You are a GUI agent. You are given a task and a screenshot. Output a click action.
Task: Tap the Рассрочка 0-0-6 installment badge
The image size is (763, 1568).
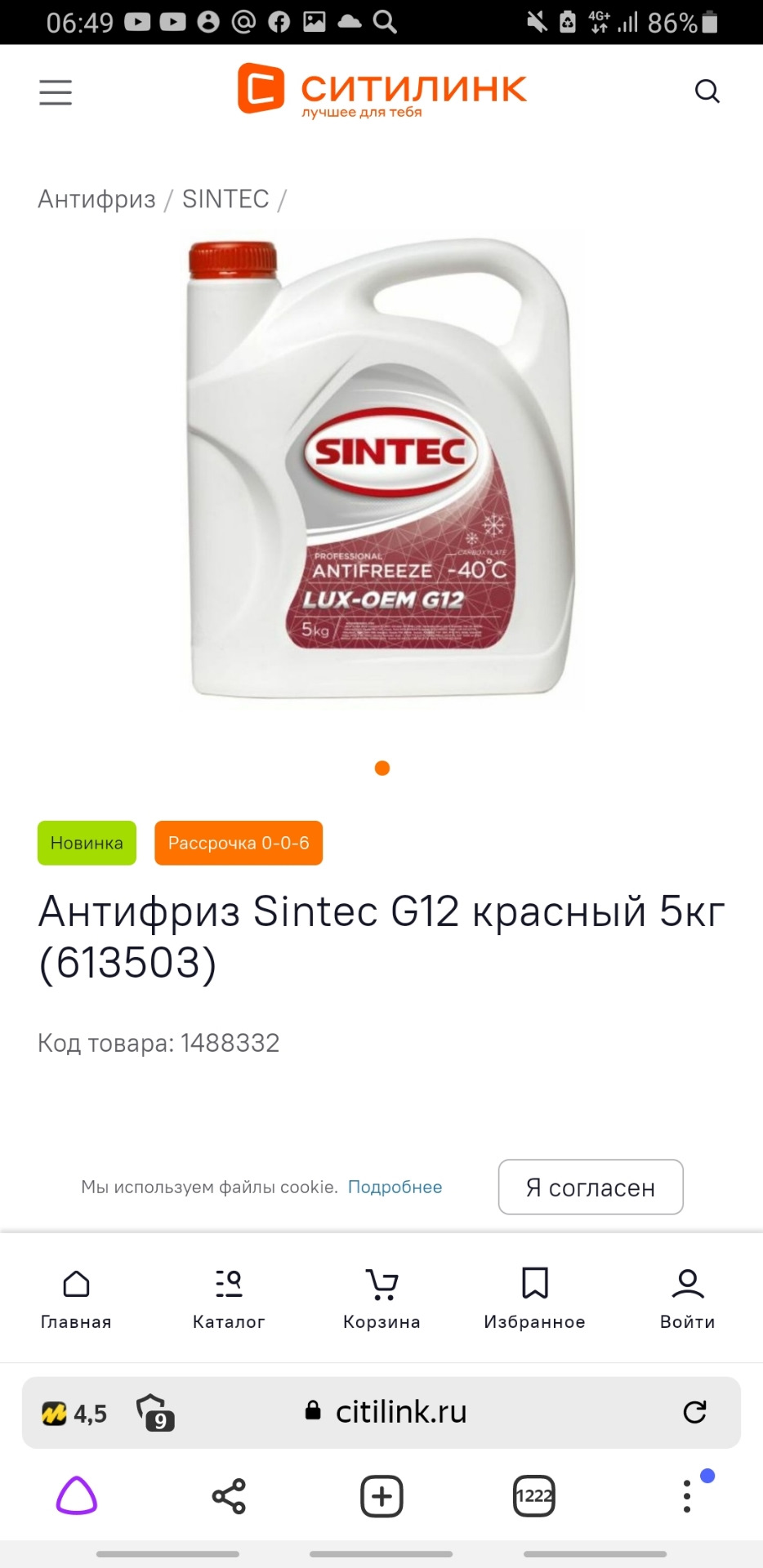coord(239,843)
